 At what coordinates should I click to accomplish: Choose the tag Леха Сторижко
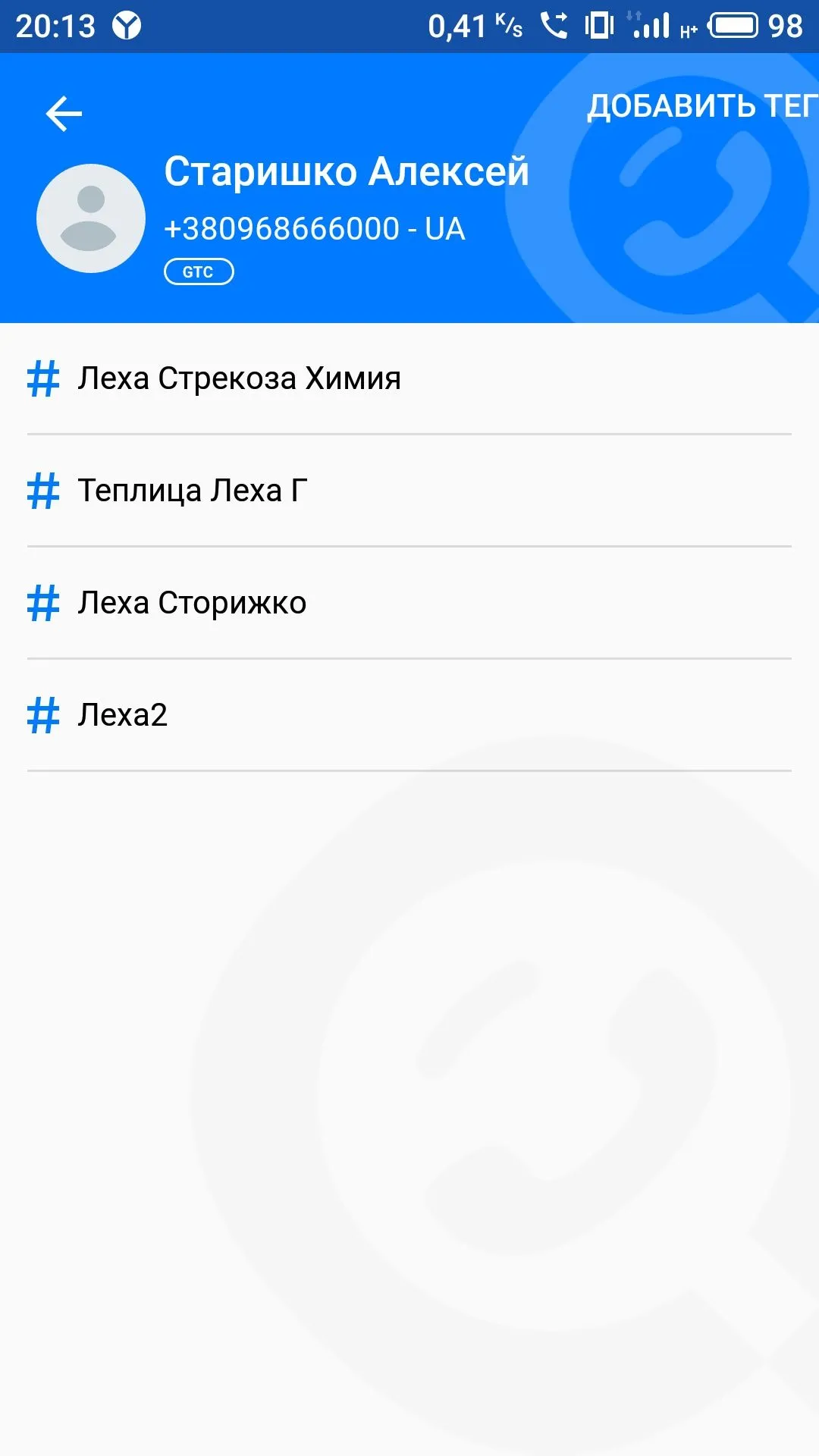(x=192, y=603)
